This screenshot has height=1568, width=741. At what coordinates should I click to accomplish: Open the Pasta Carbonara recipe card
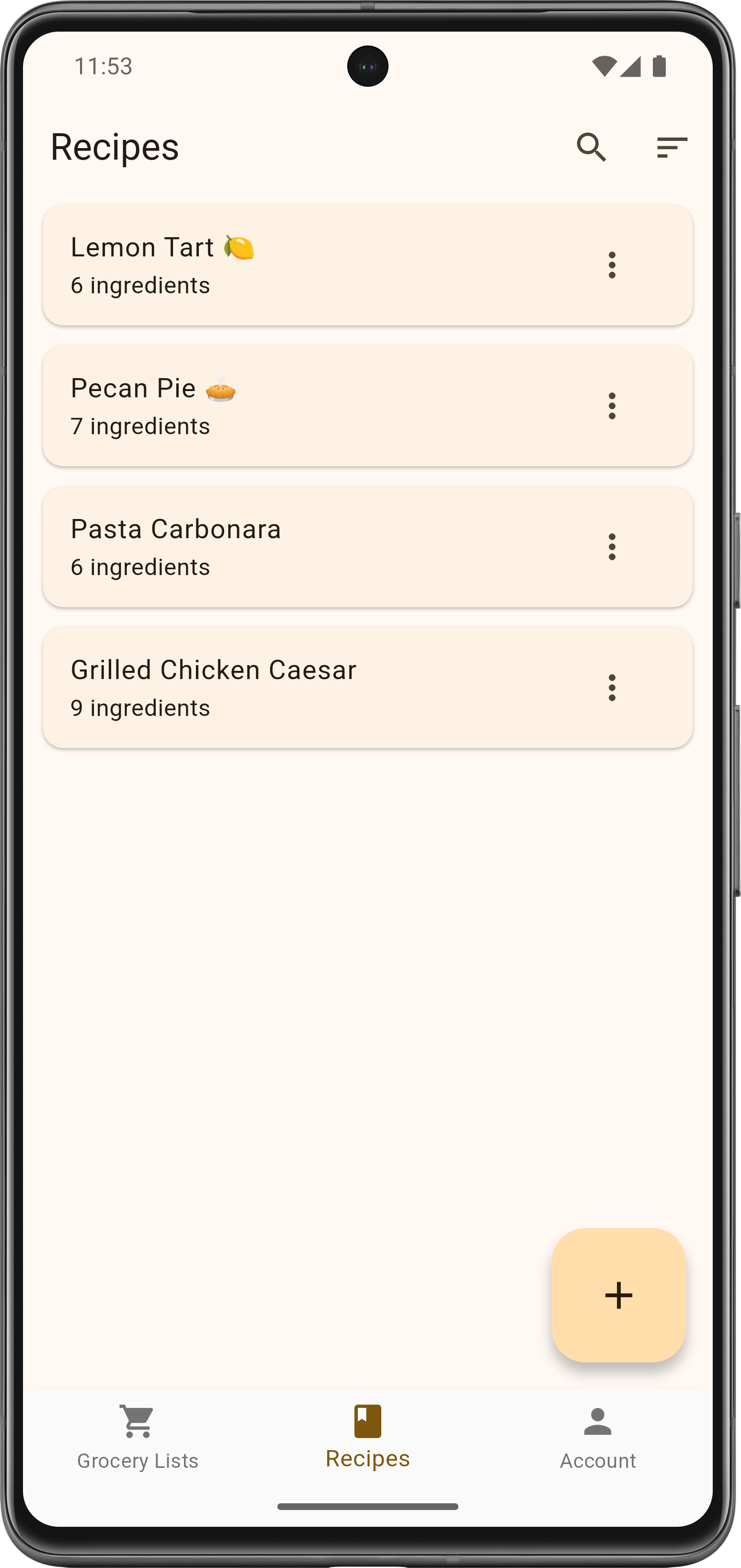point(274,547)
